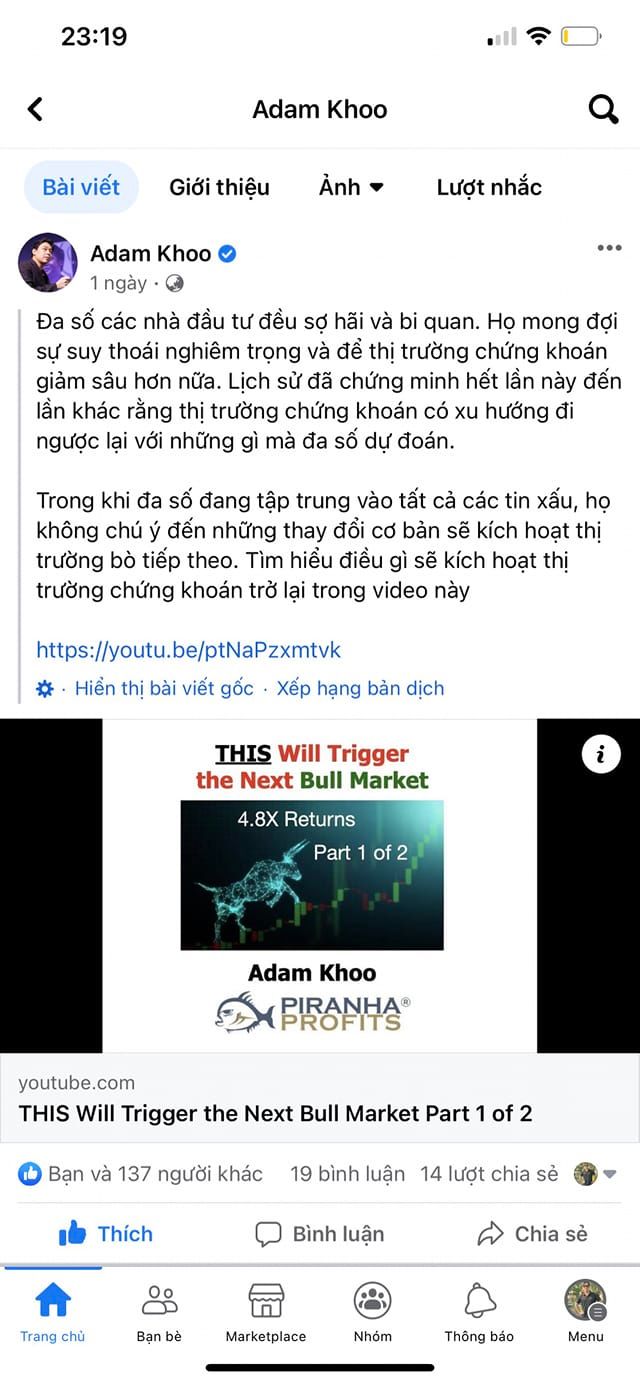Tap Hiển thị bài viết gốc
Screen dimensions: 640x1384
pyautogui.click(x=164, y=688)
